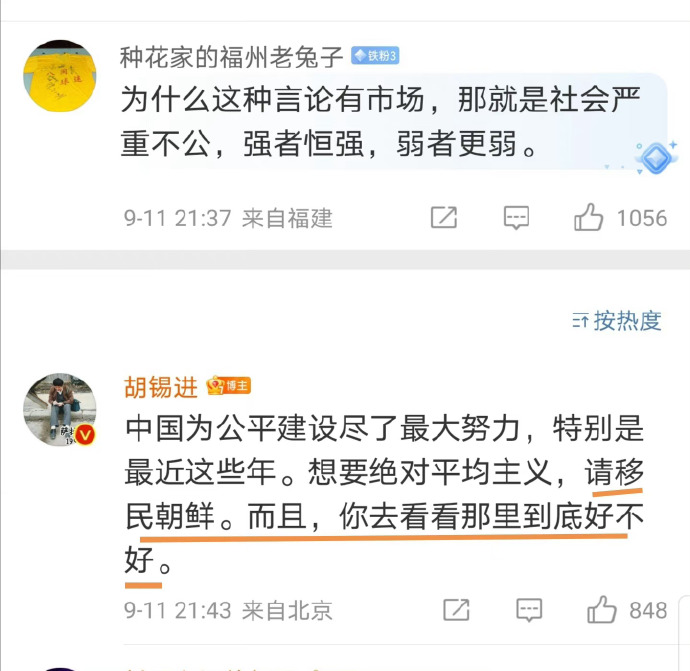Change sorting via 按热度
The width and height of the screenshot is (690, 671).
tap(617, 321)
